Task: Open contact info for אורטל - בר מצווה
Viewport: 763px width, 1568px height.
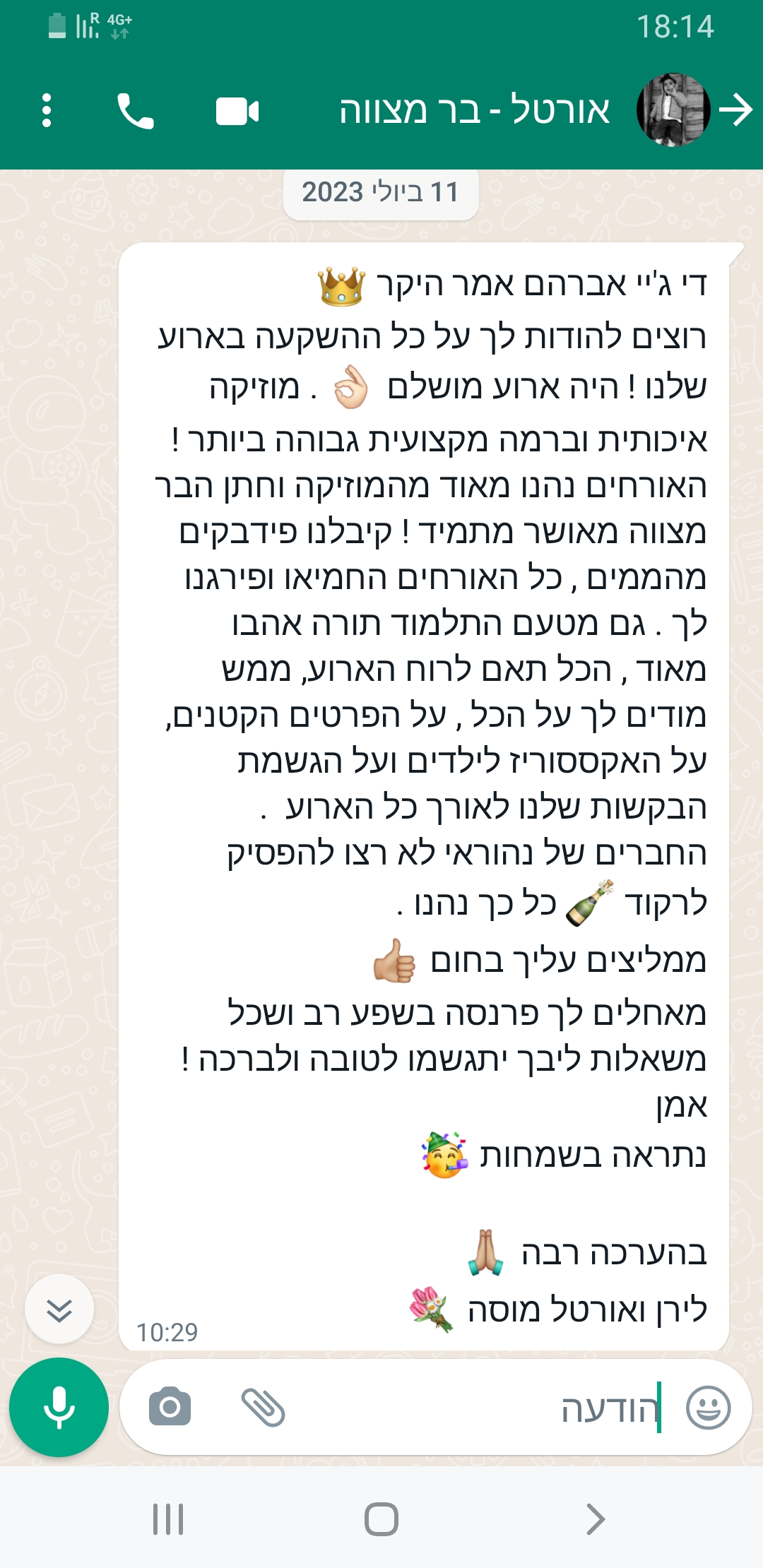Action: (474, 111)
